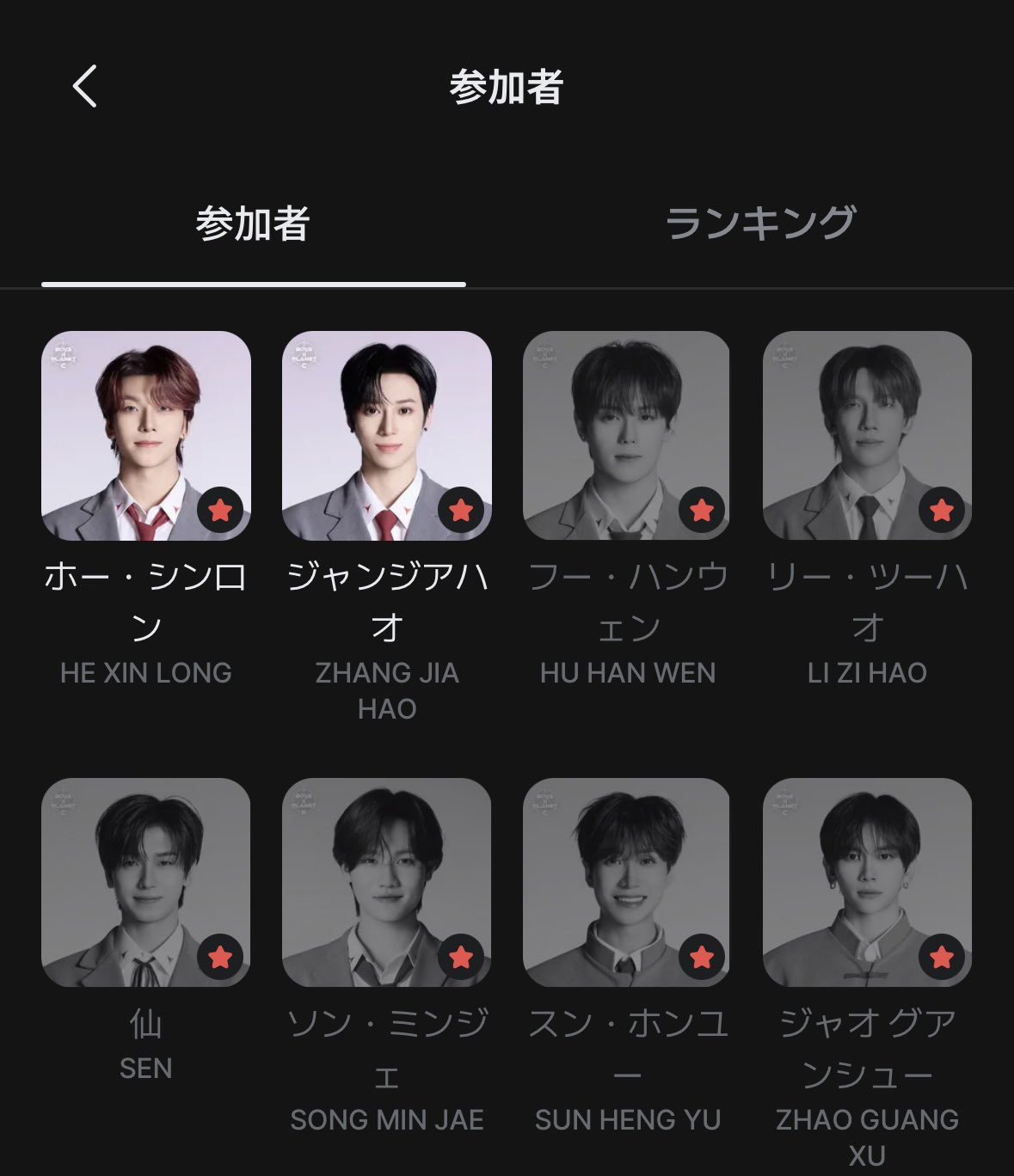This screenshot has height=1176, width=1014.
Task: Open LI ZI HAO's participant card
Action: [x=867, y=436]
